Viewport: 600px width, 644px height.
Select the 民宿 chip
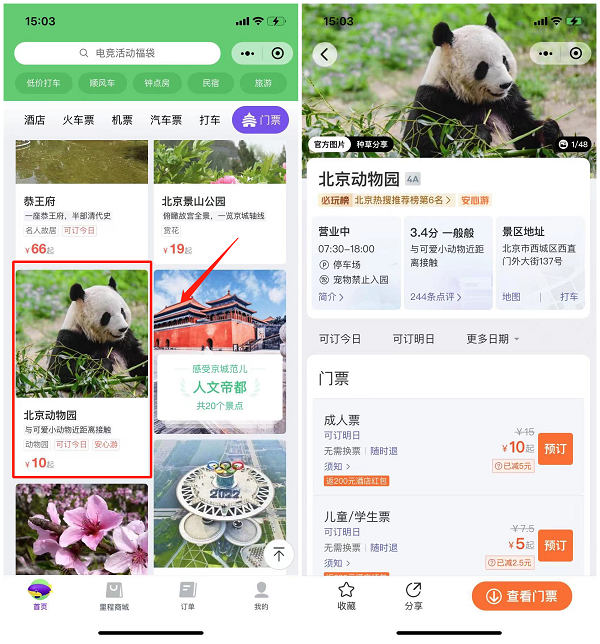click(210, 84)
